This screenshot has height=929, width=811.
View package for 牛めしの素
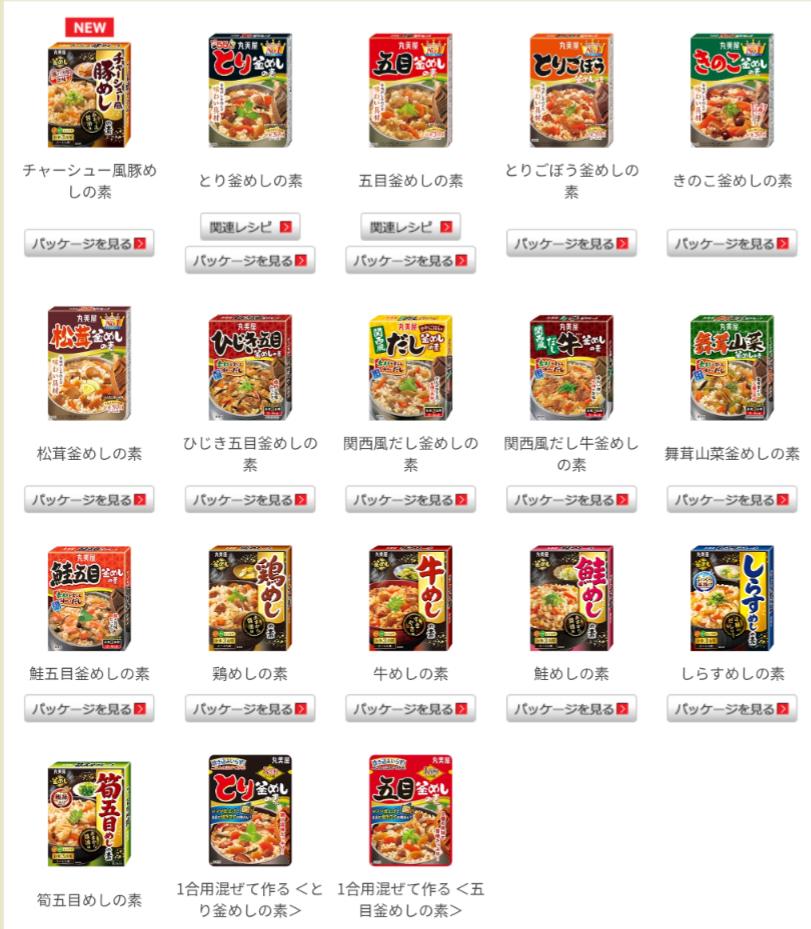pos(410,709)
